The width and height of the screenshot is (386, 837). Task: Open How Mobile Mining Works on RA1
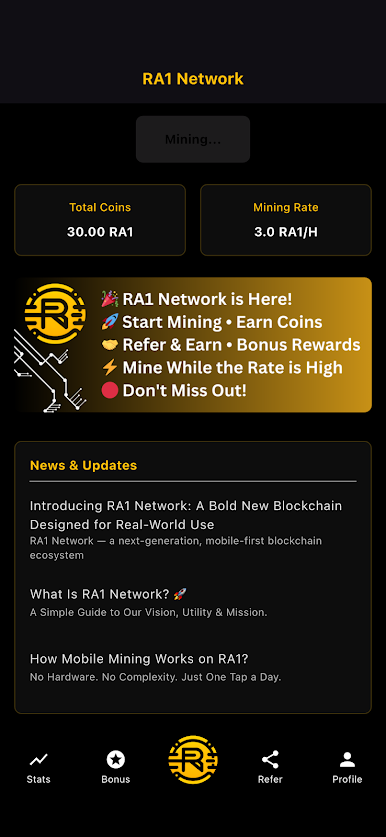tap(193, 667)
